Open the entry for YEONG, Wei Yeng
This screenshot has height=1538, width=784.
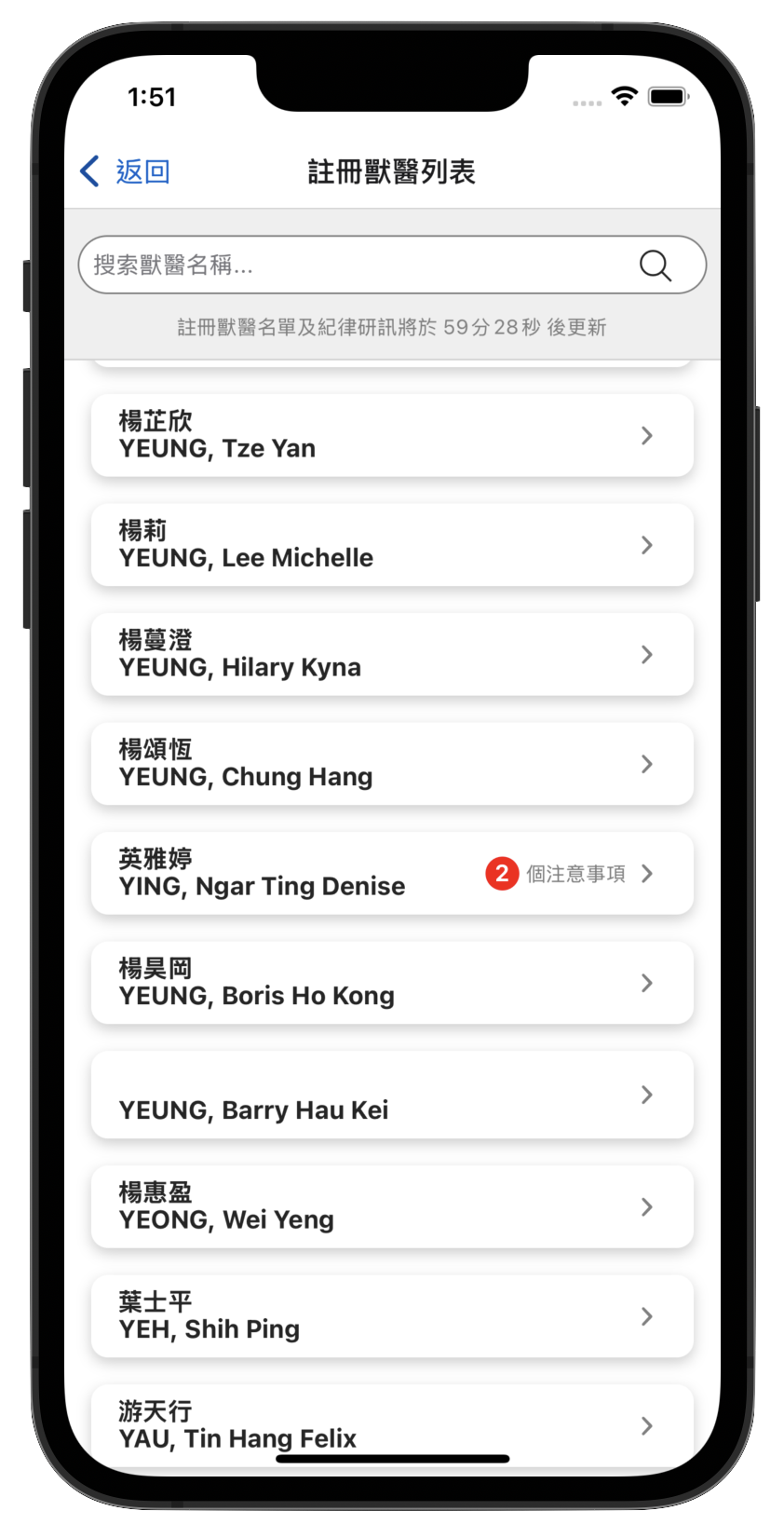(392, 1206)
